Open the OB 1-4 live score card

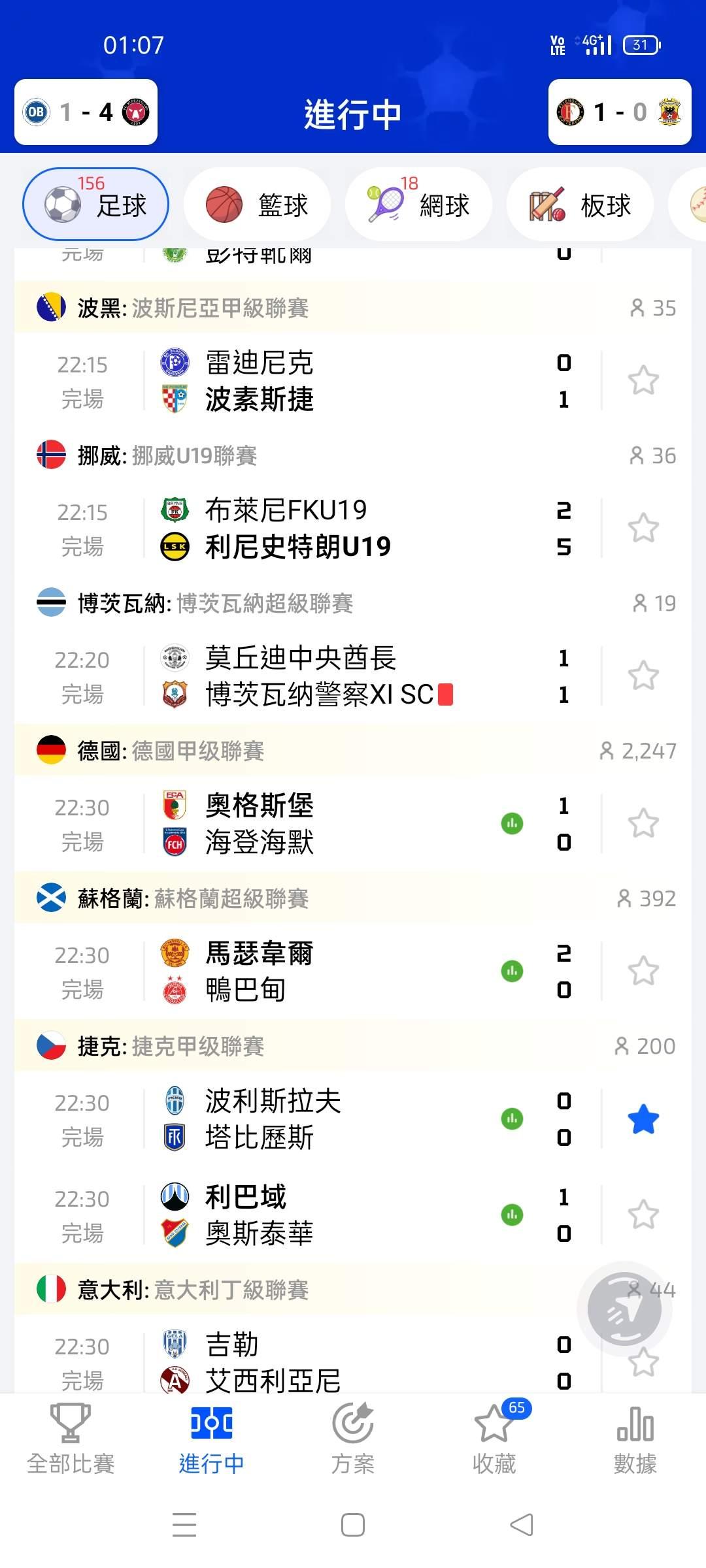[x=86, y=112]
